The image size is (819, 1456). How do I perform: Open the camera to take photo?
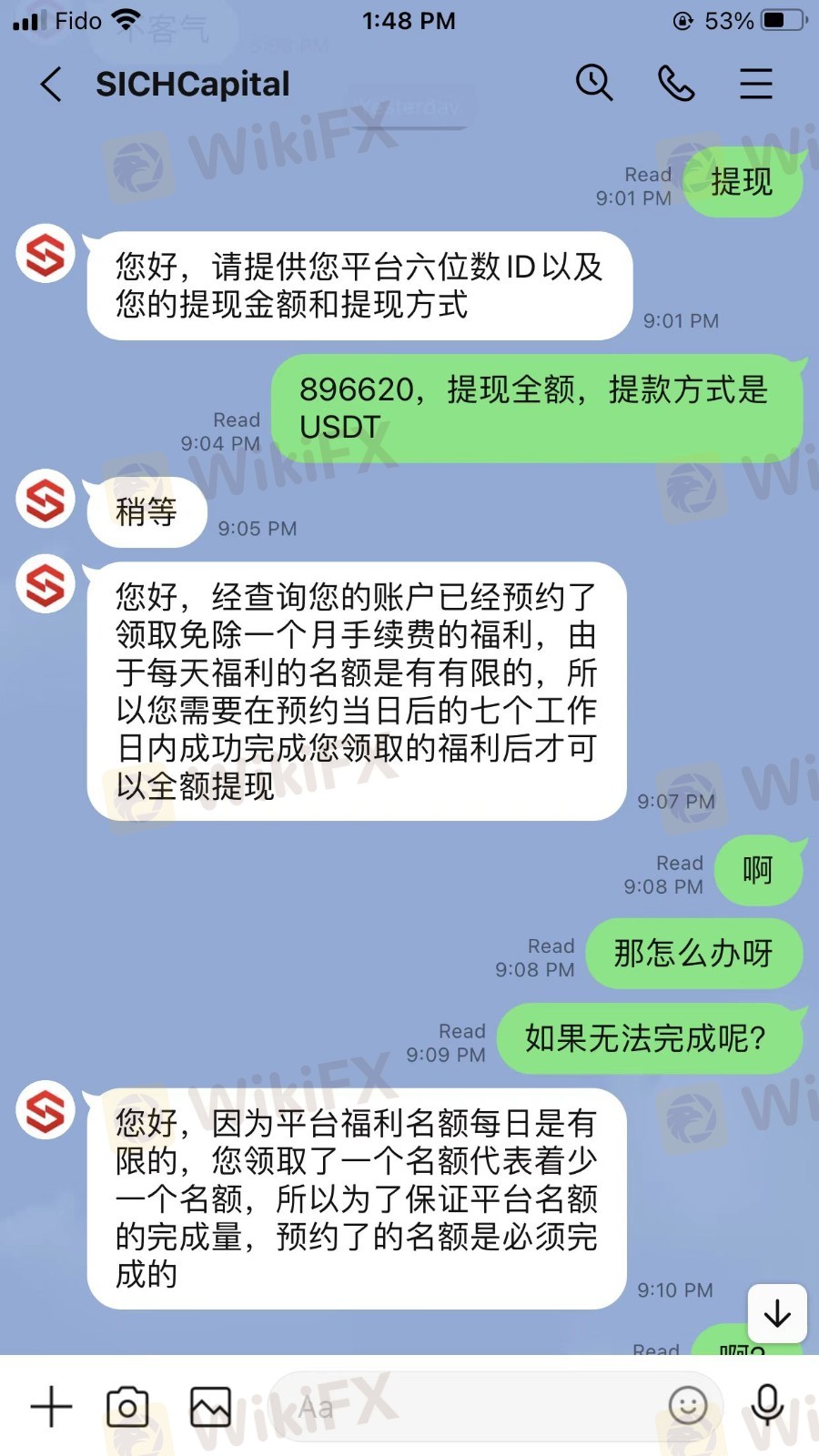(x=127, y=1407)
